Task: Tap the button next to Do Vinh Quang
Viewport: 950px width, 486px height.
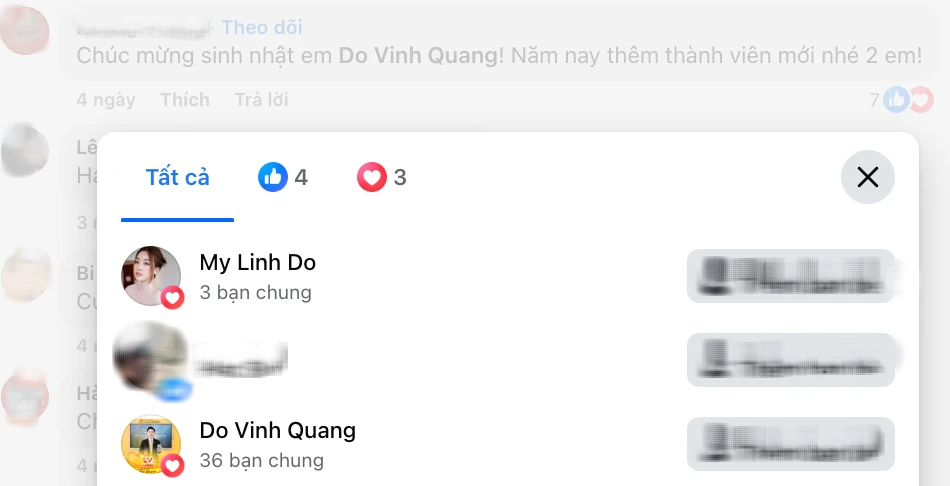Action: 790,444
